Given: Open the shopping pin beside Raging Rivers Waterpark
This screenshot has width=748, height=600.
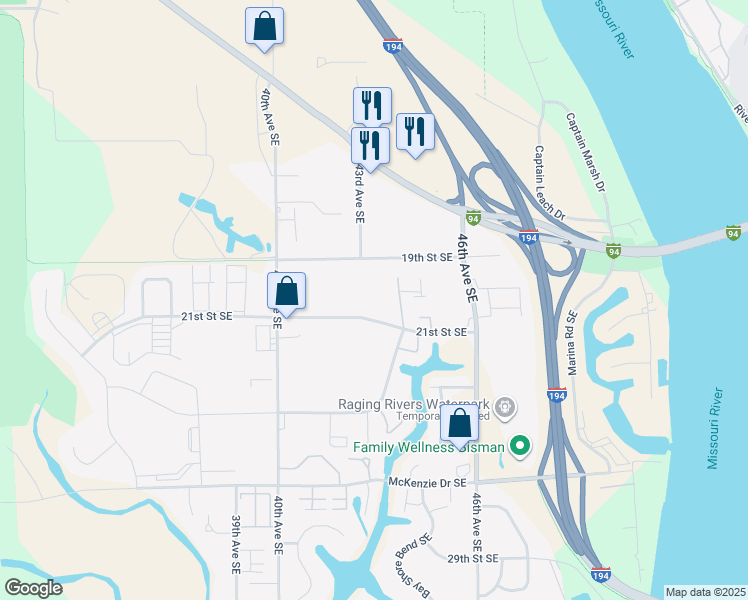Looking at the screenshot, I should coord(459,424).
